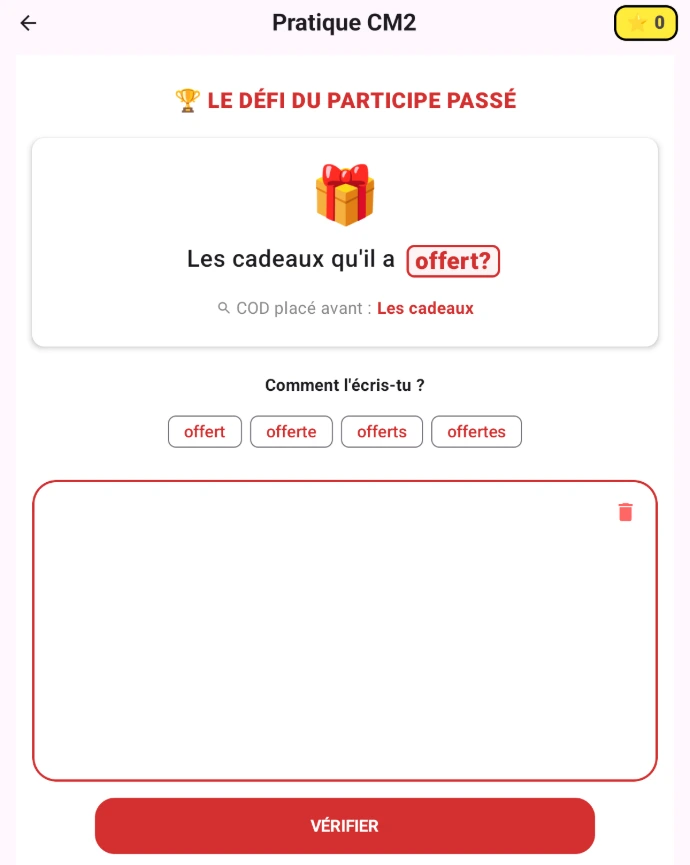
Task: Tap the VÉRIFIER button
Action: 345,826
